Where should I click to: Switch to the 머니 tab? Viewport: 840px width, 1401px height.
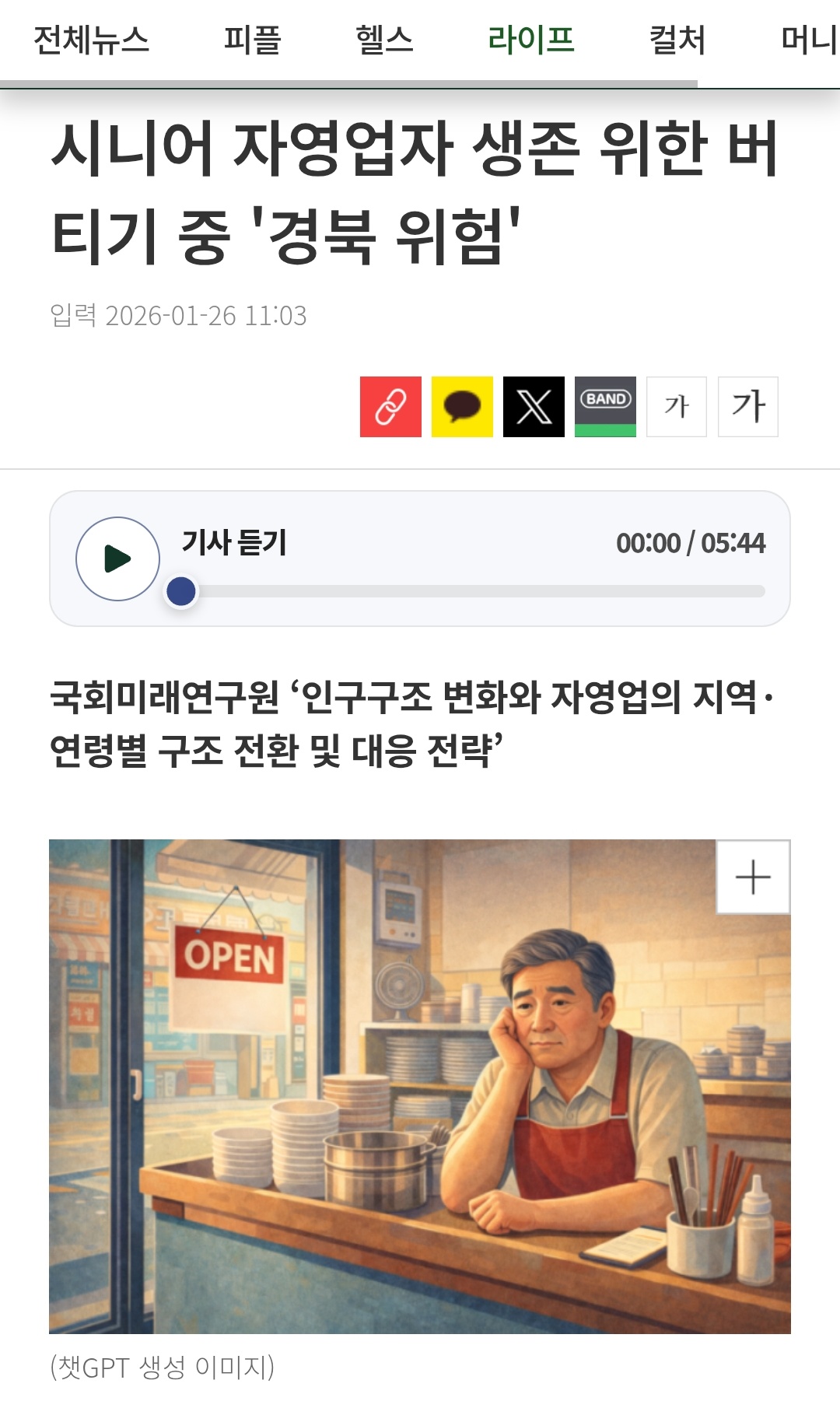(x=807, y=40)
